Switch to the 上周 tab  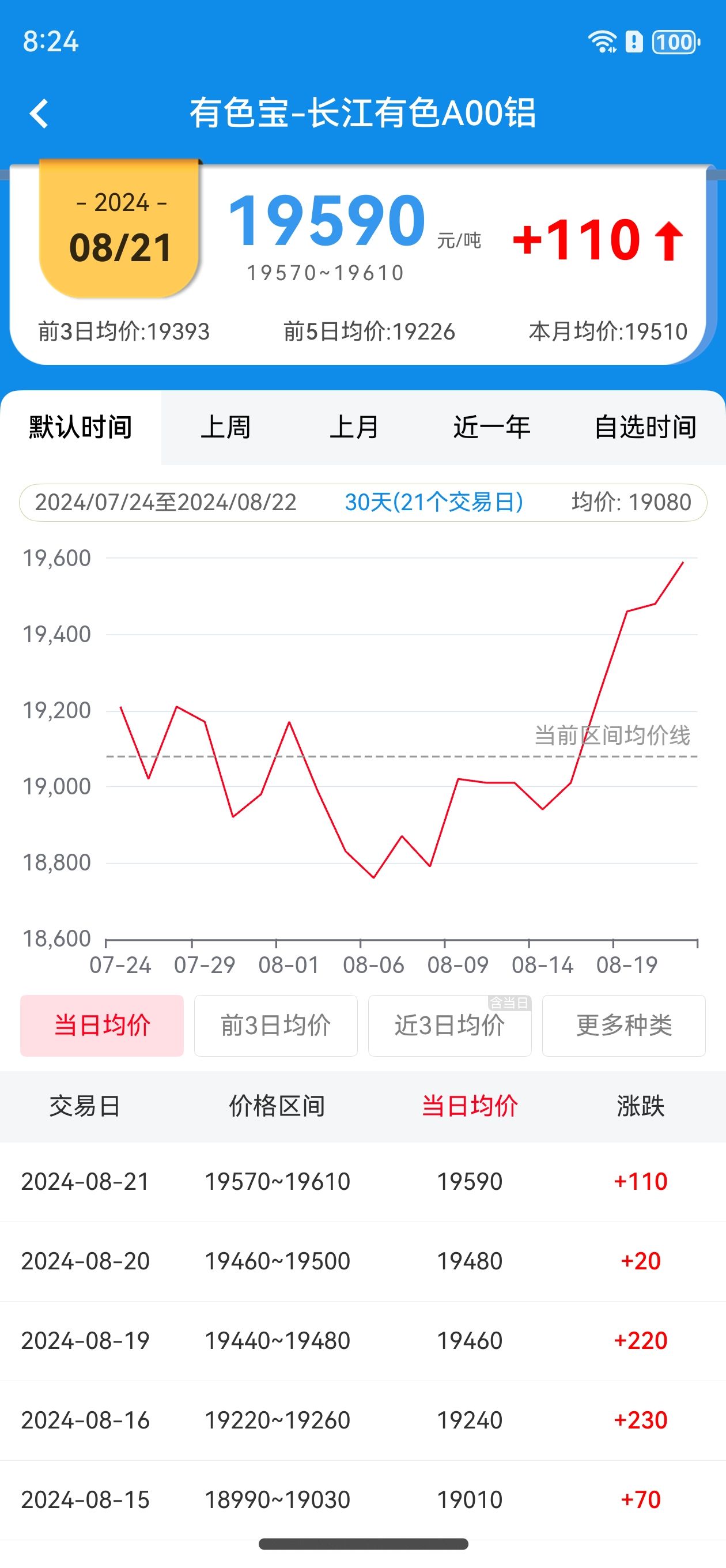point(226,427)
